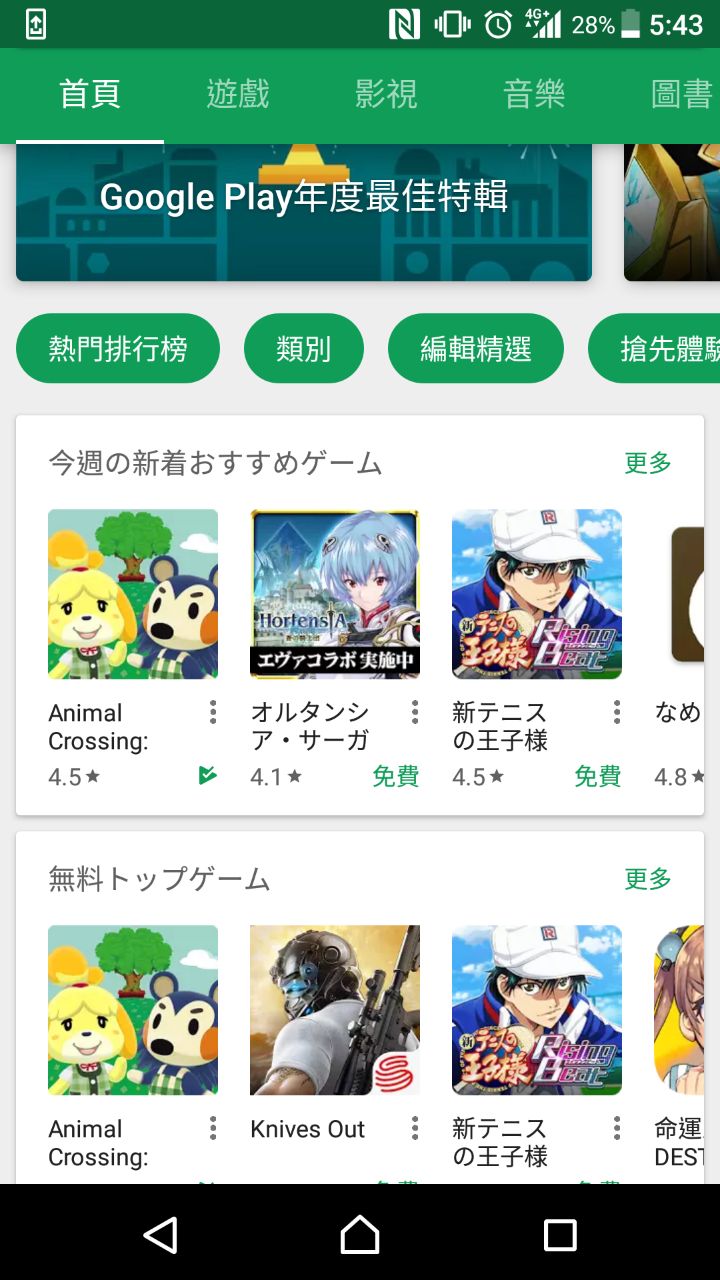This screenshot has height=1280, width=720.
Task: Tap the system home button
Action: click(360, 1235)
